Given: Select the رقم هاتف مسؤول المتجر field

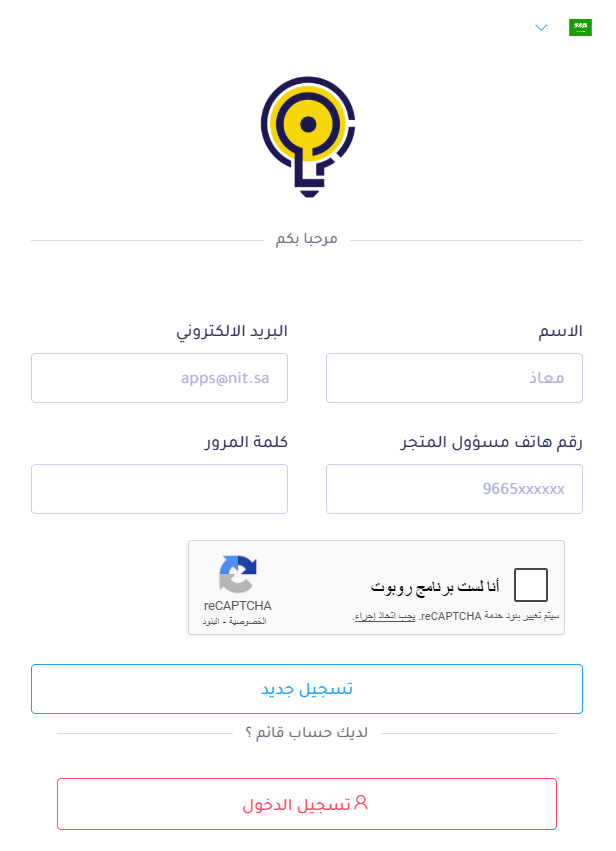Looking at the screenshot, I should [x=454, y=489].
